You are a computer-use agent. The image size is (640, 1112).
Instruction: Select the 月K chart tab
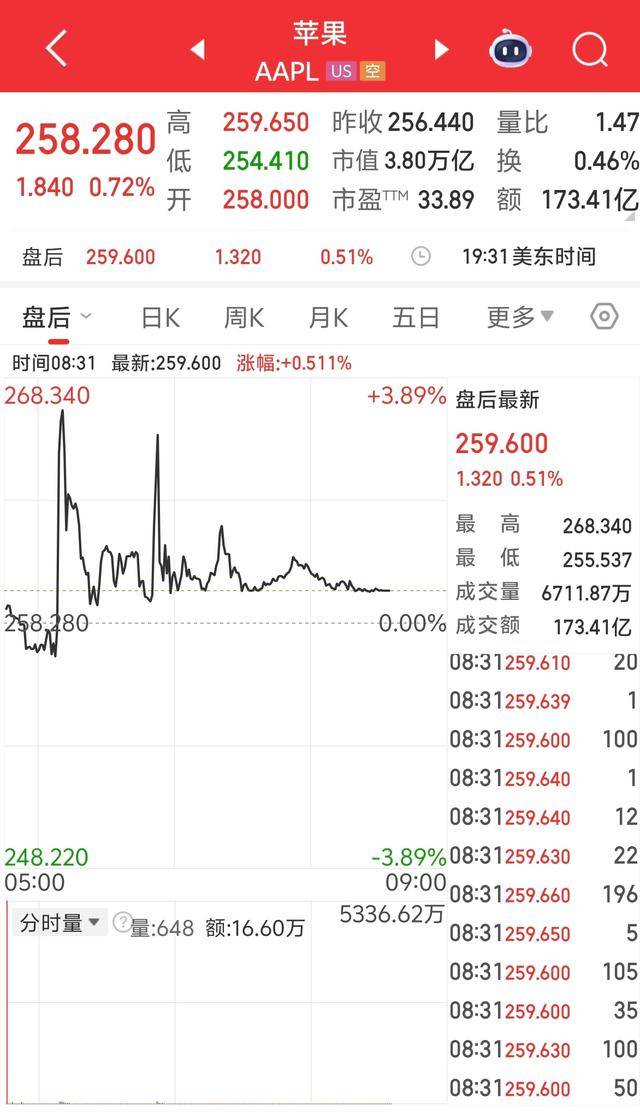click(x=328, y=318)
